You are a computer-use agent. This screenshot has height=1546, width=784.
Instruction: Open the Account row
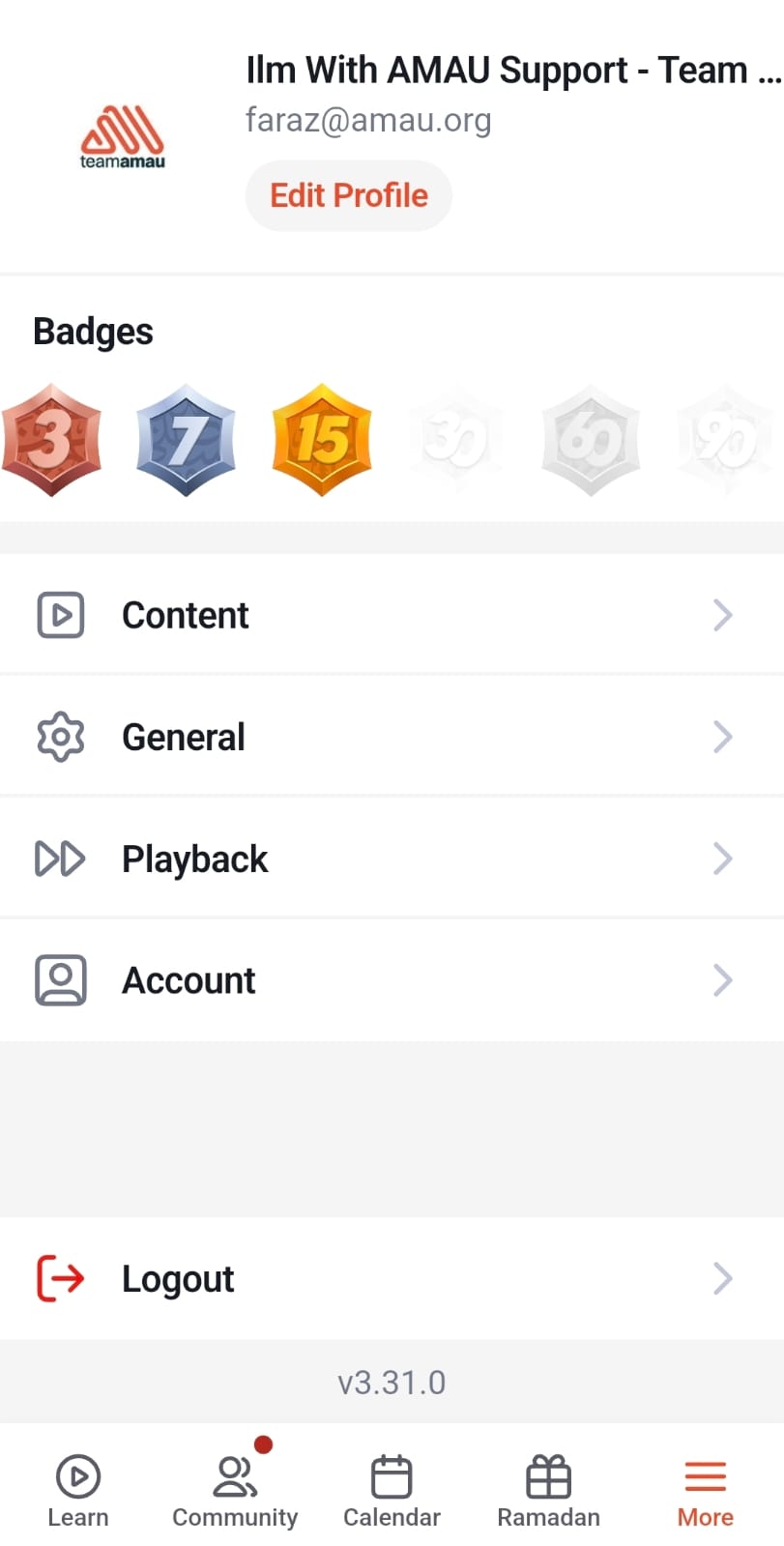tap(392, 980)
